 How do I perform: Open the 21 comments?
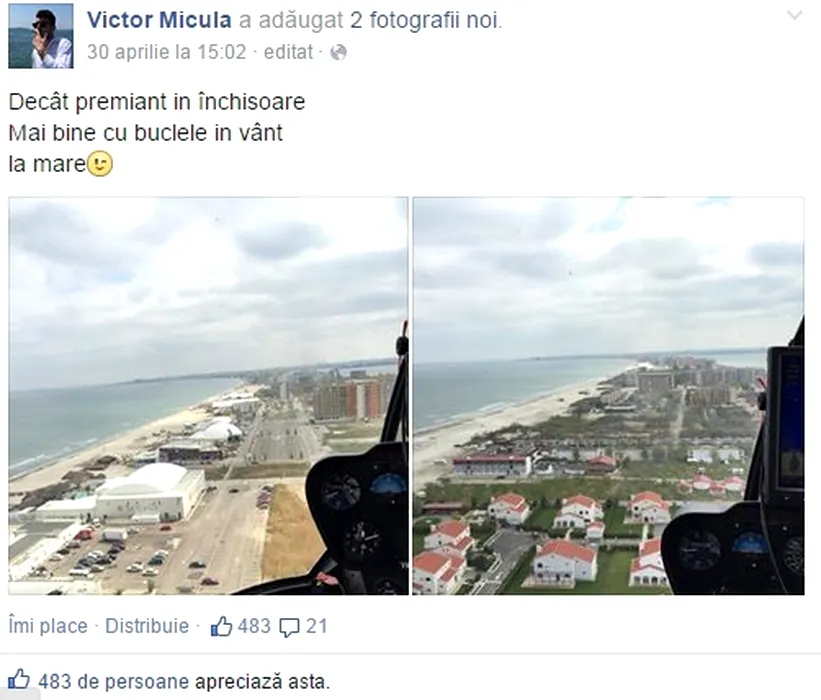(304, 626)
